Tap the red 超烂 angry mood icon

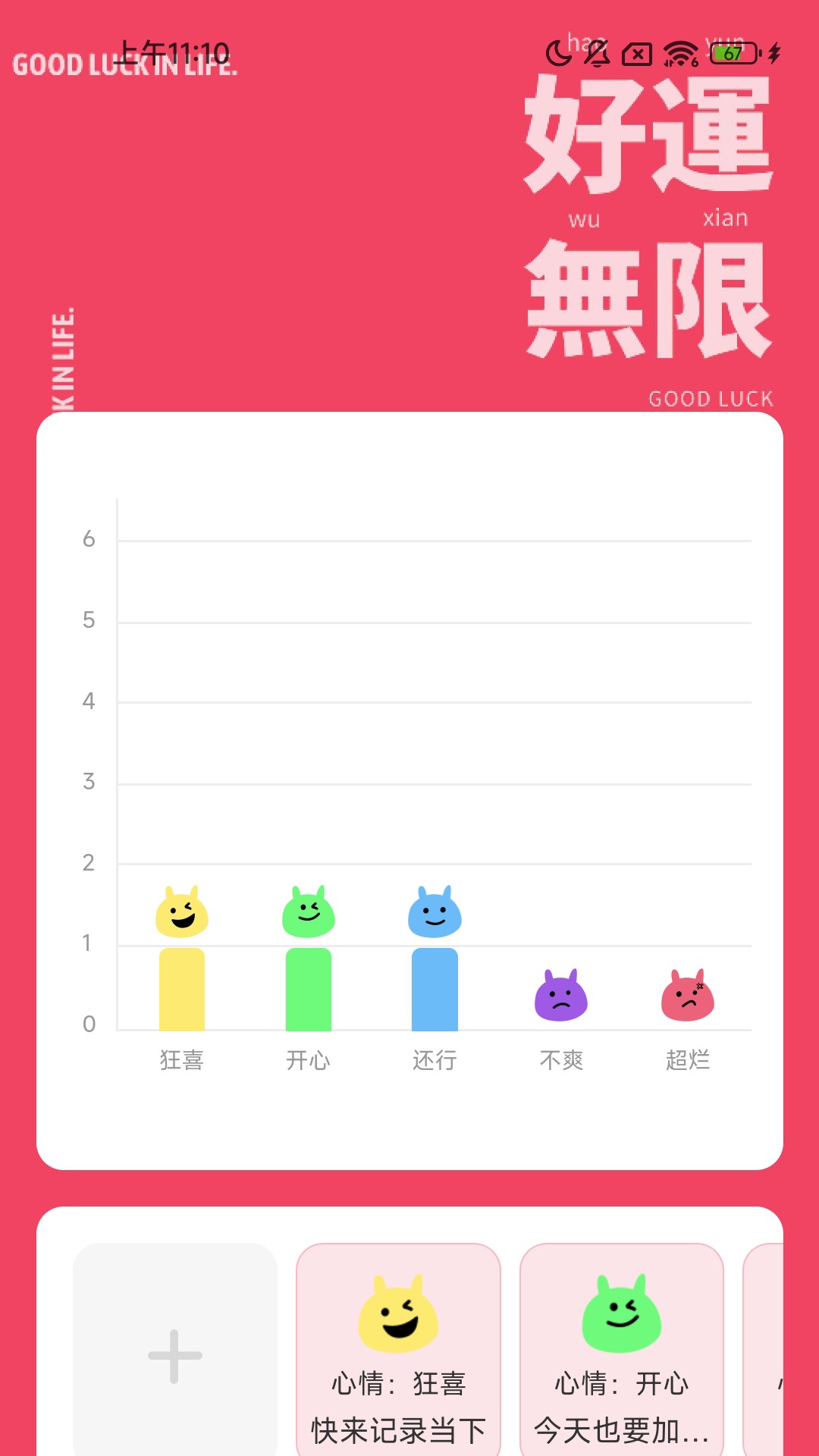687,997
